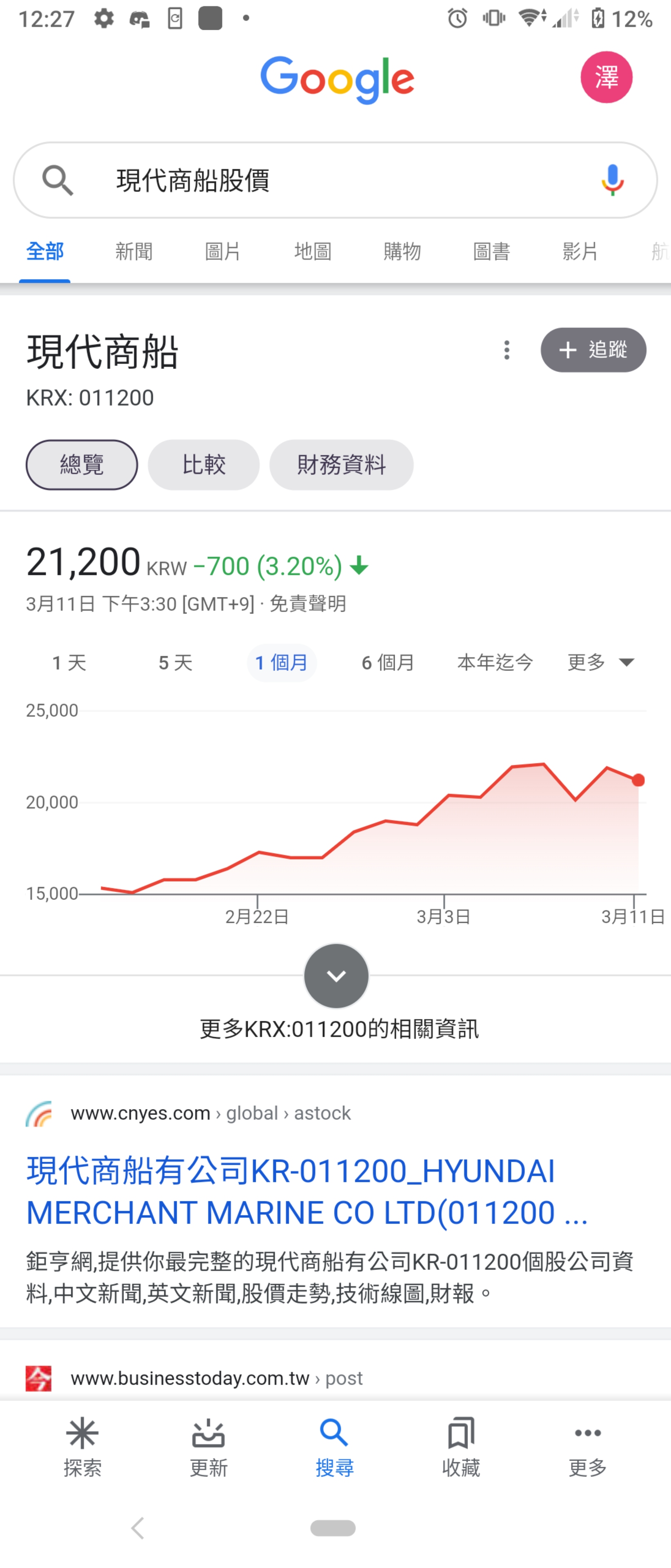Tap the system back arrow
This screenshot has height=1568, width=671.
tap(138, 1527)
